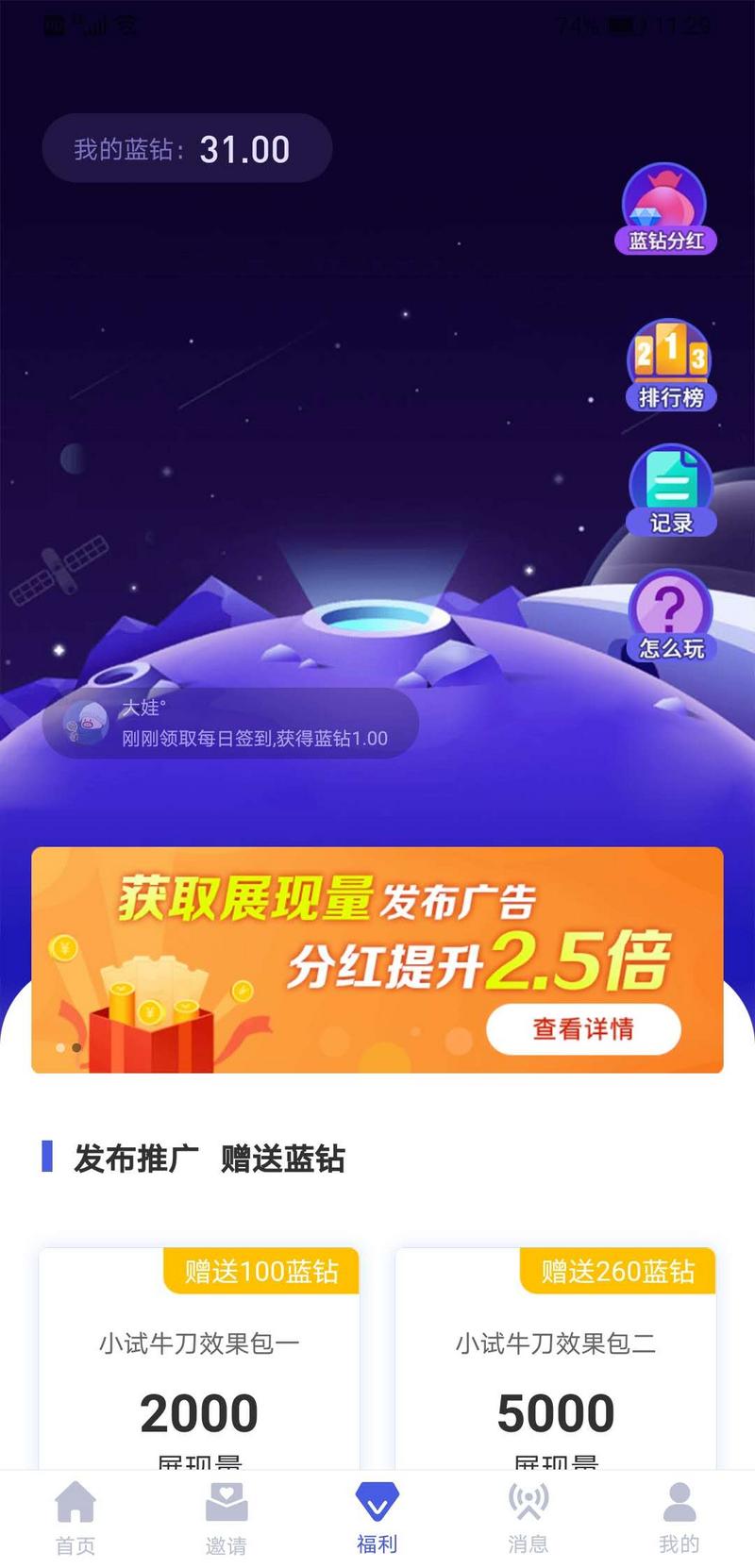The width and height of the screenshot is (755, 1568).
Task: Open the 我的 person profile icon
Action: pyautogui.click(x=679, y=1502)
